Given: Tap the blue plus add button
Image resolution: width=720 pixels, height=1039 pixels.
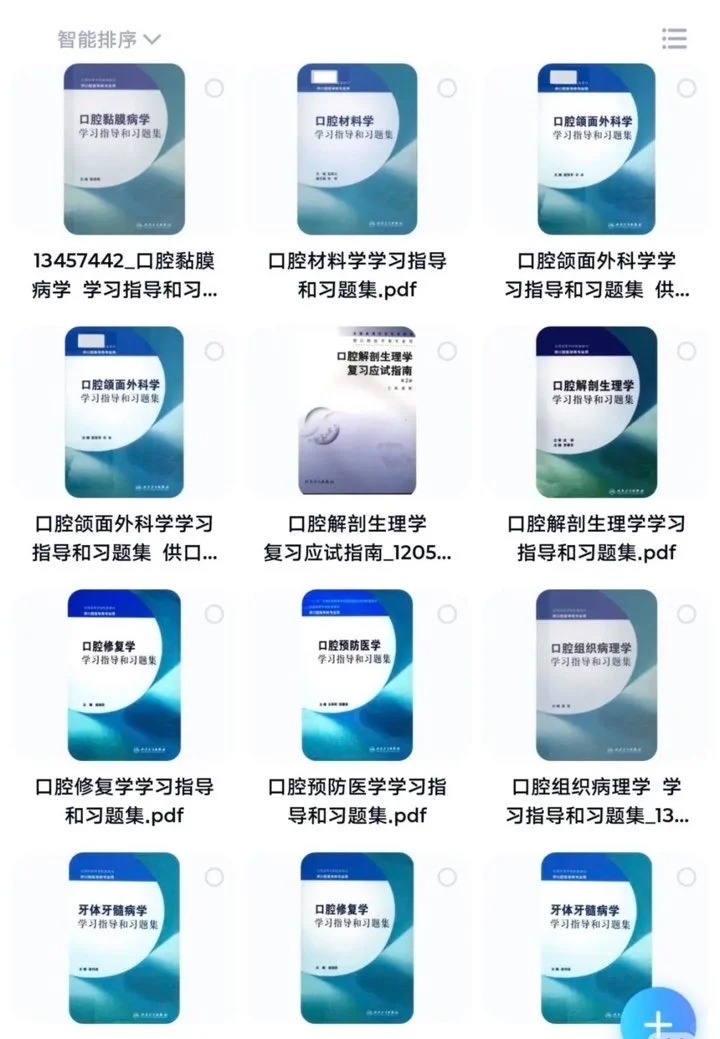Looking at the screenshot, I should pos(658,1020).
